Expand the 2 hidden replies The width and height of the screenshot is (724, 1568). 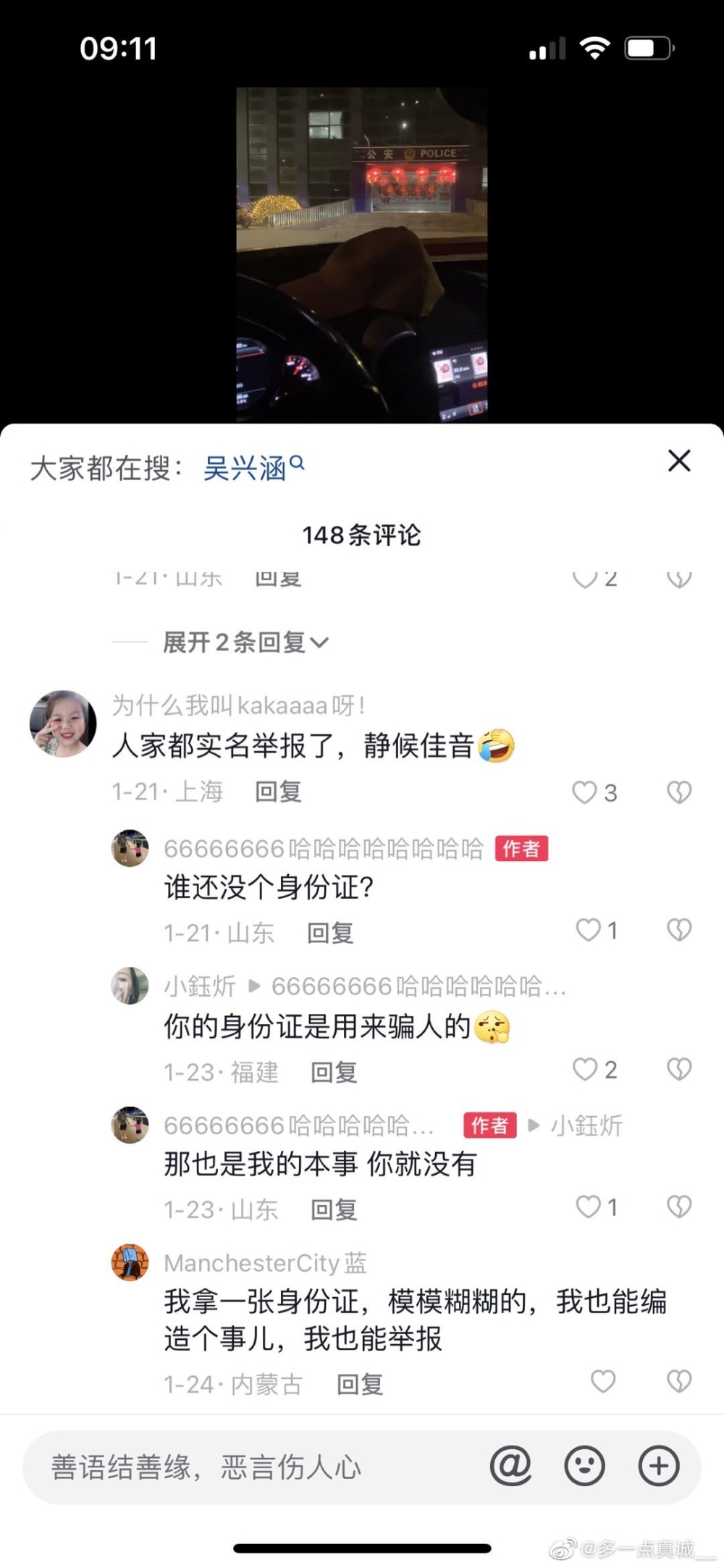pyautogui.click(x=245, y=642)
